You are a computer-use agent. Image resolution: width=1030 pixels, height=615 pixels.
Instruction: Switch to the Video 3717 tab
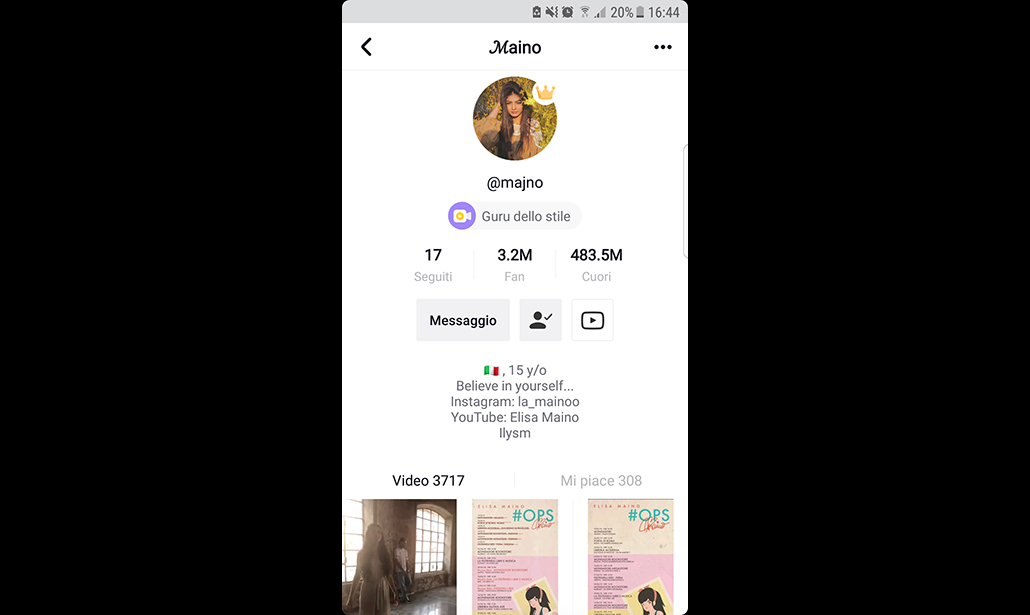(x=428, y=481)
